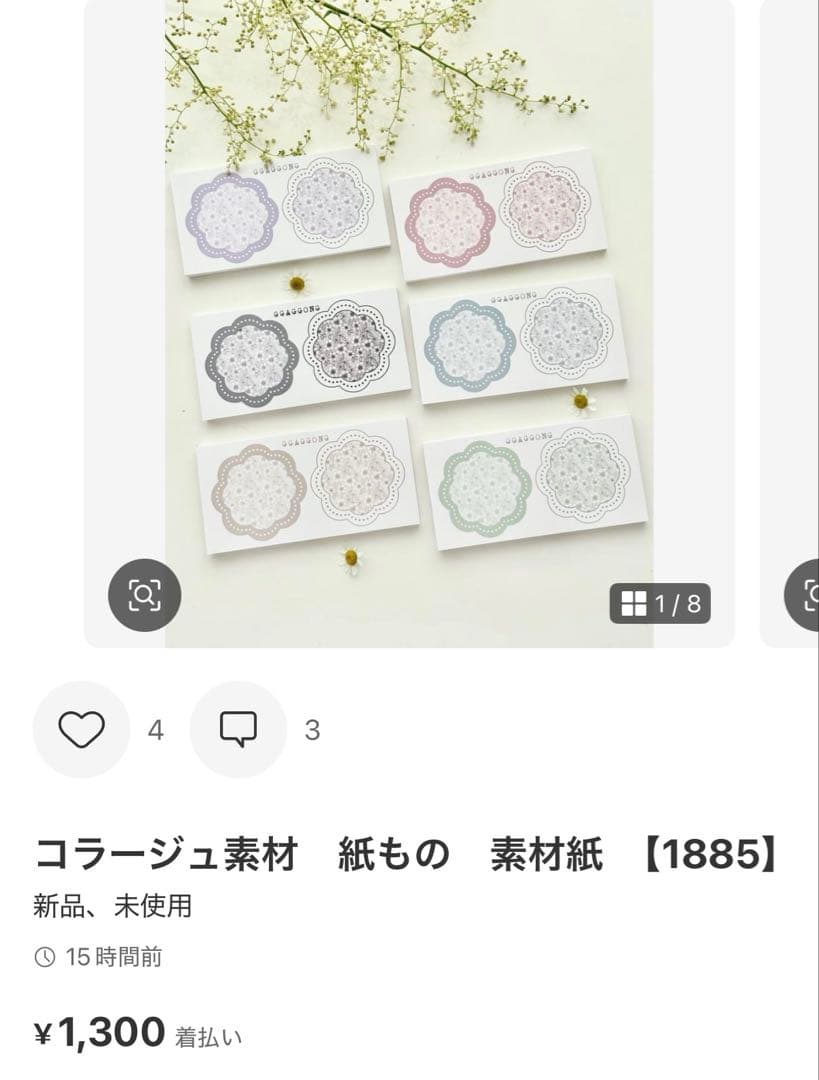This screenshot has height=1080, width=819.
Task: Select the camera lens overlay in the image corner
Action: pyautogui.click(x=144, y=595)
